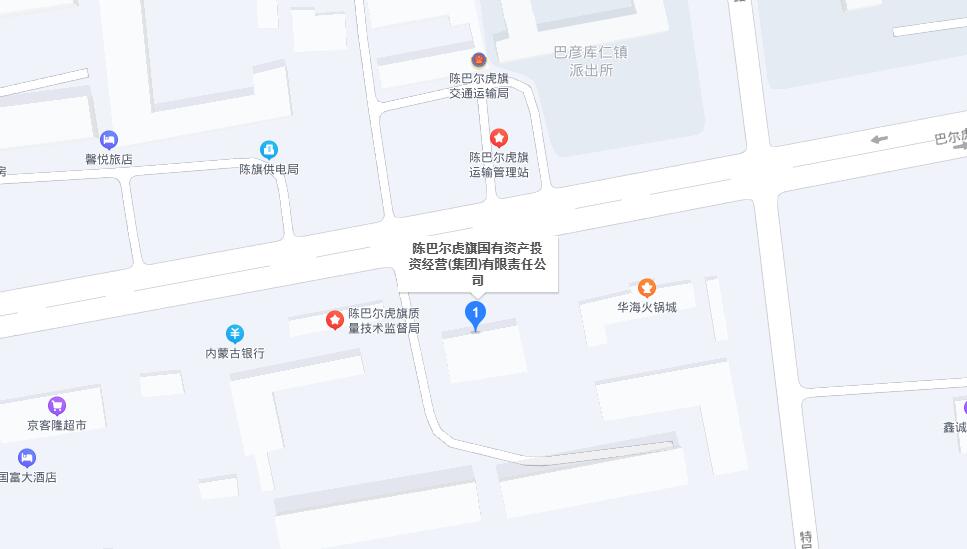This screenshot has height=549, width=967.
Task: Select the 京客隆超市 shopping marker
Action: [x=57, y=406]
